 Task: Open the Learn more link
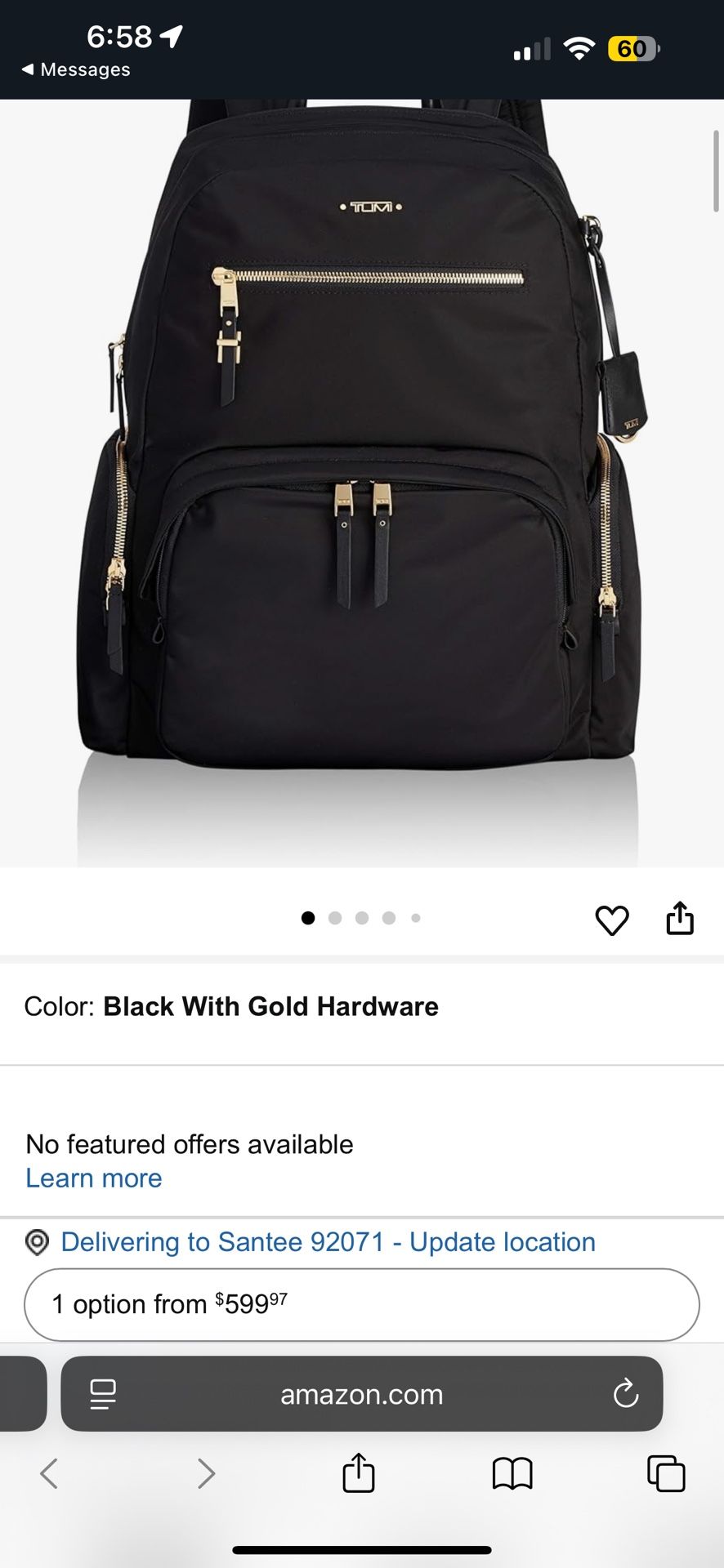[x=92, y=1178]
